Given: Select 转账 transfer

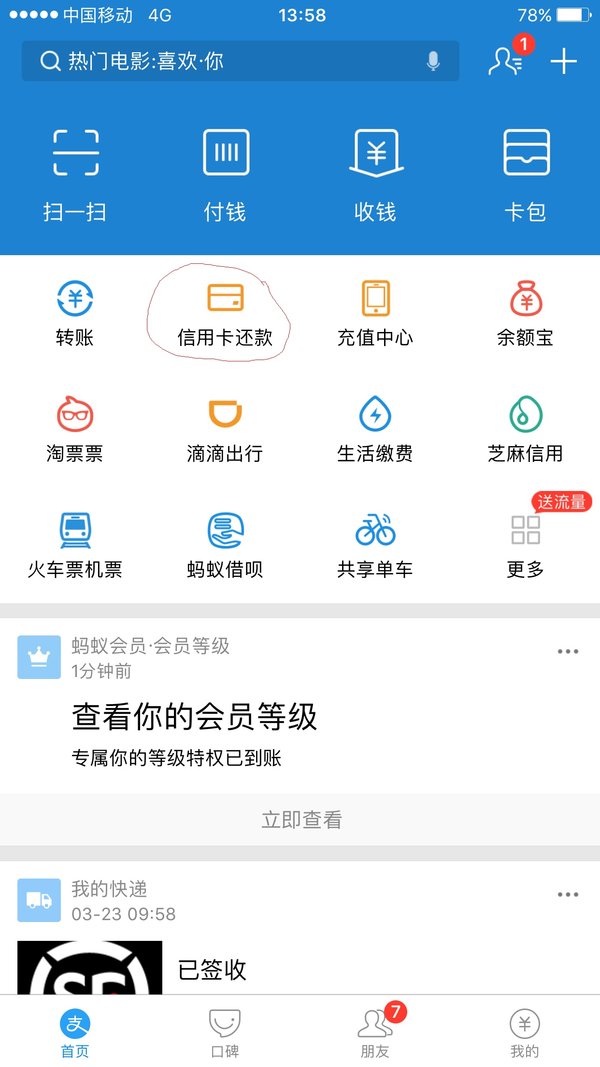Looking at the screenshot, I should point(75,313).
